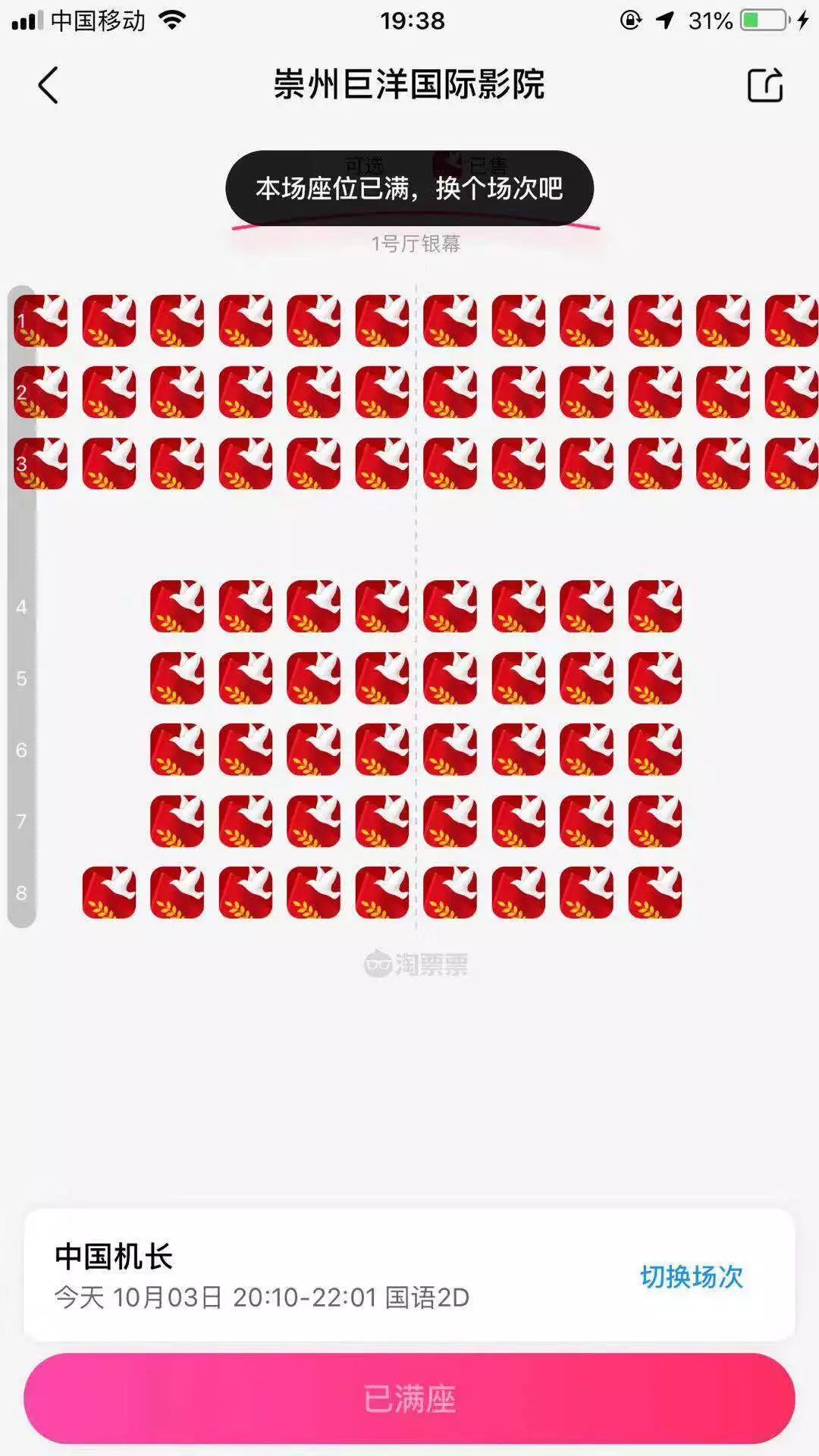This screenshot has height=1456, width=819.
Task: Tap the 已满座 button
Action: [x=409, y=1399]
